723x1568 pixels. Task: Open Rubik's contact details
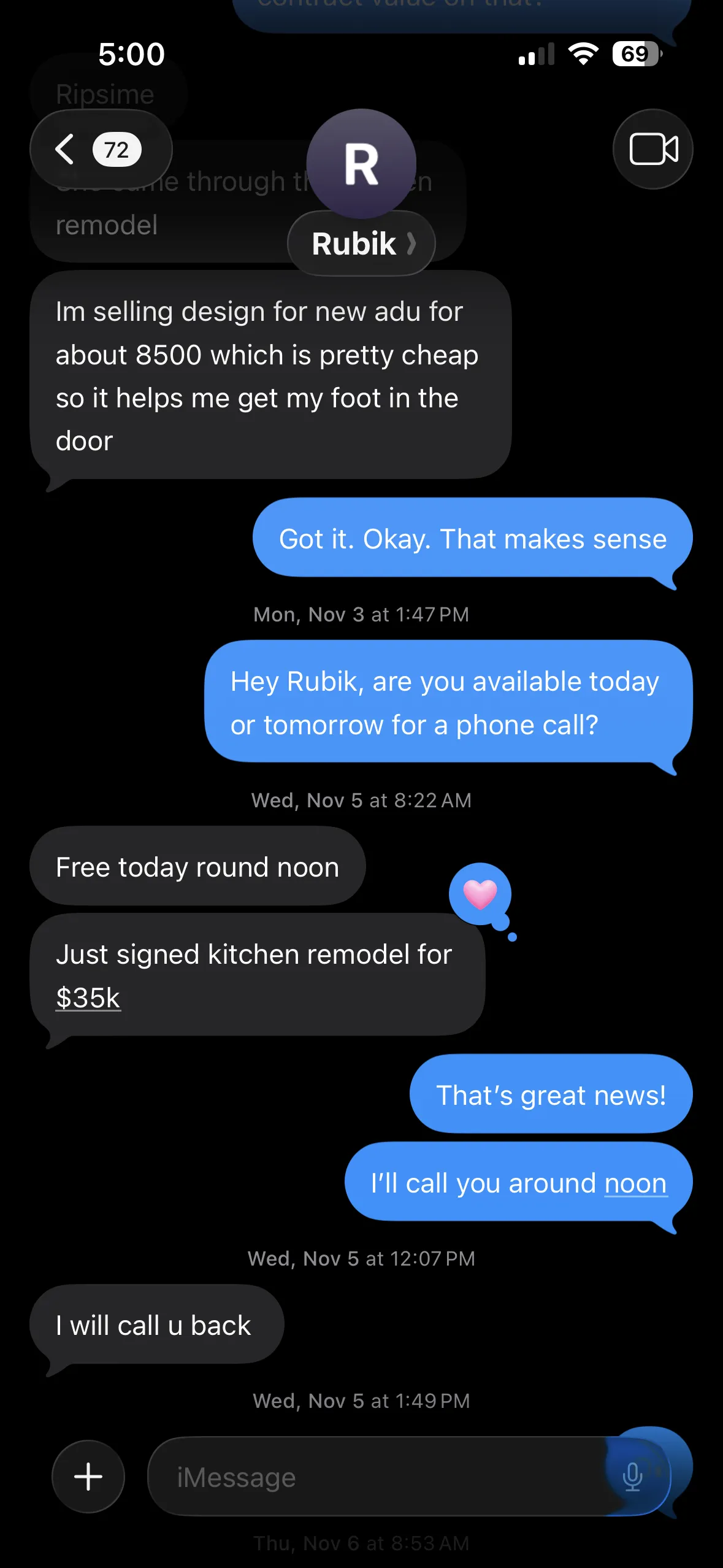pyautogui.click(x=361, y=244)
